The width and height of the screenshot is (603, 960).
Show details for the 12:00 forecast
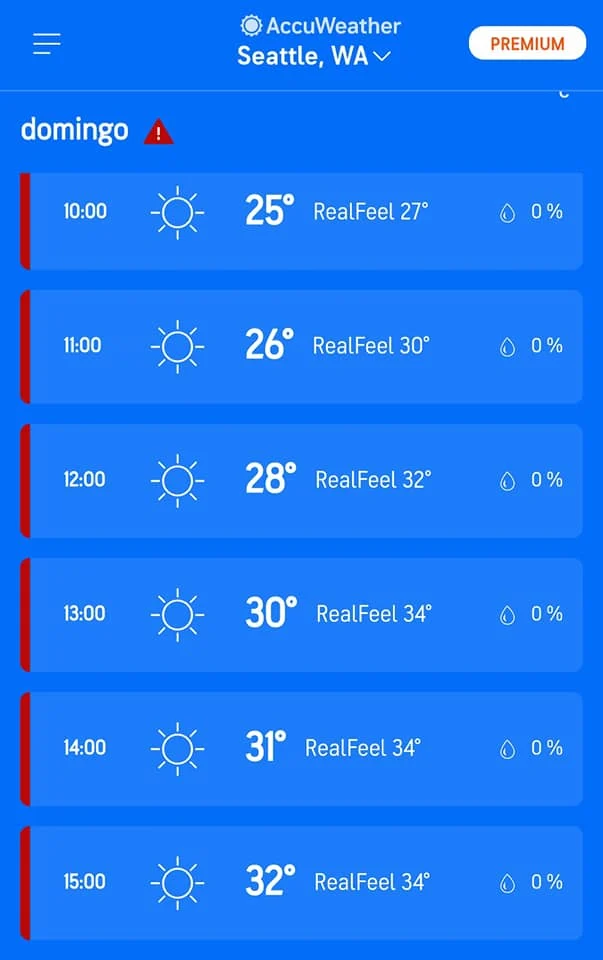[302, 480]
